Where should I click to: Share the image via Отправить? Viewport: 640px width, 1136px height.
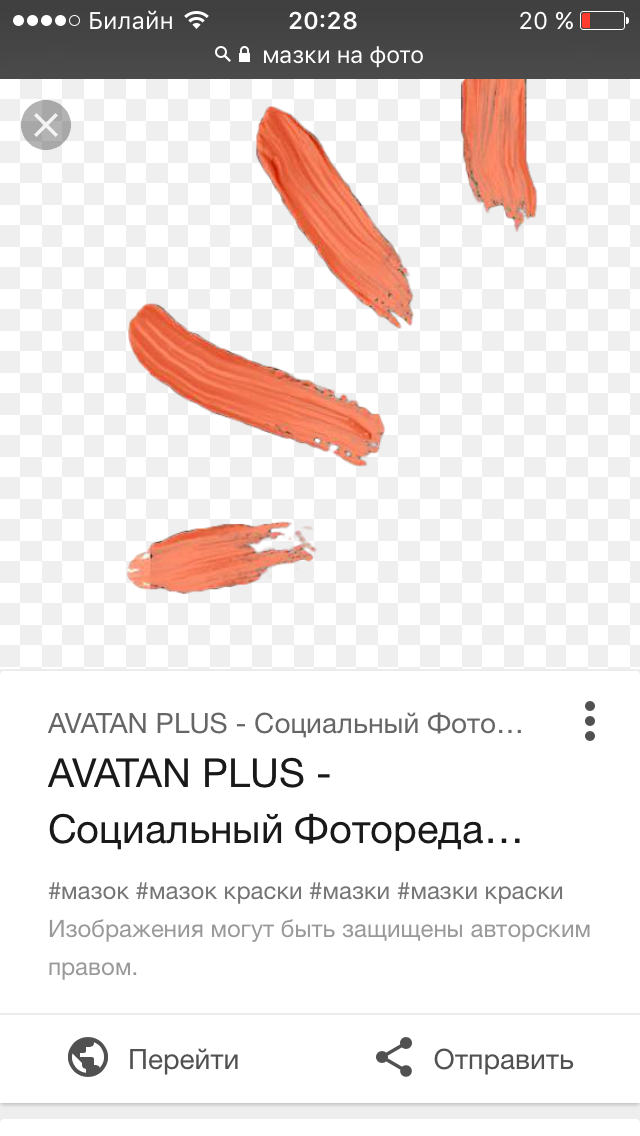point(474,1059)
